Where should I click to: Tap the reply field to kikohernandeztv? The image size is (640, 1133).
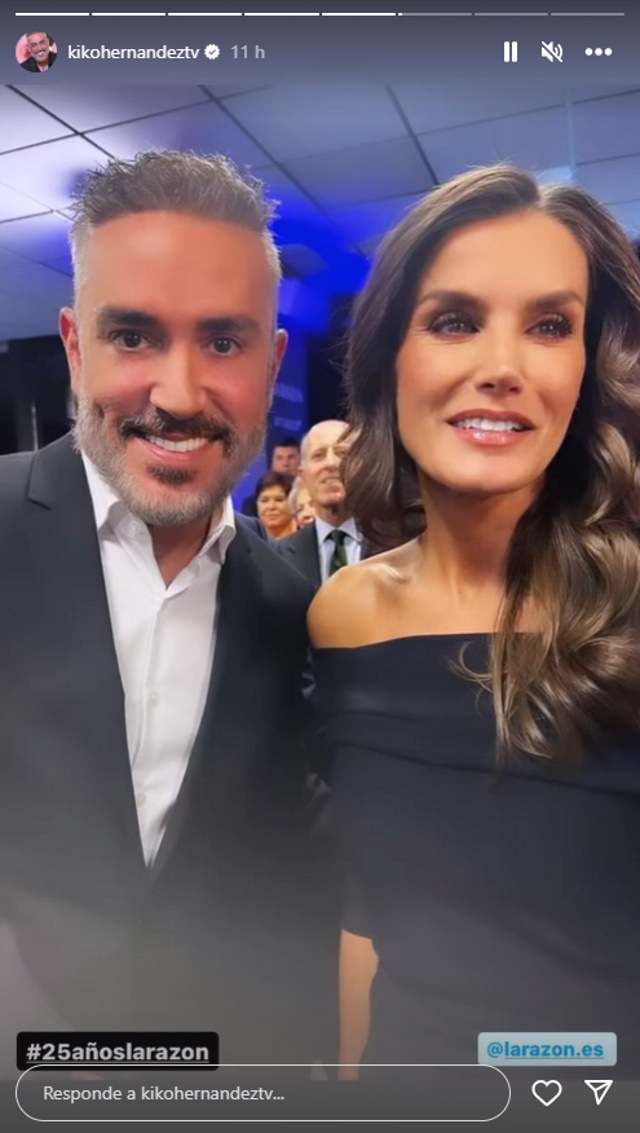[263, 1093]
